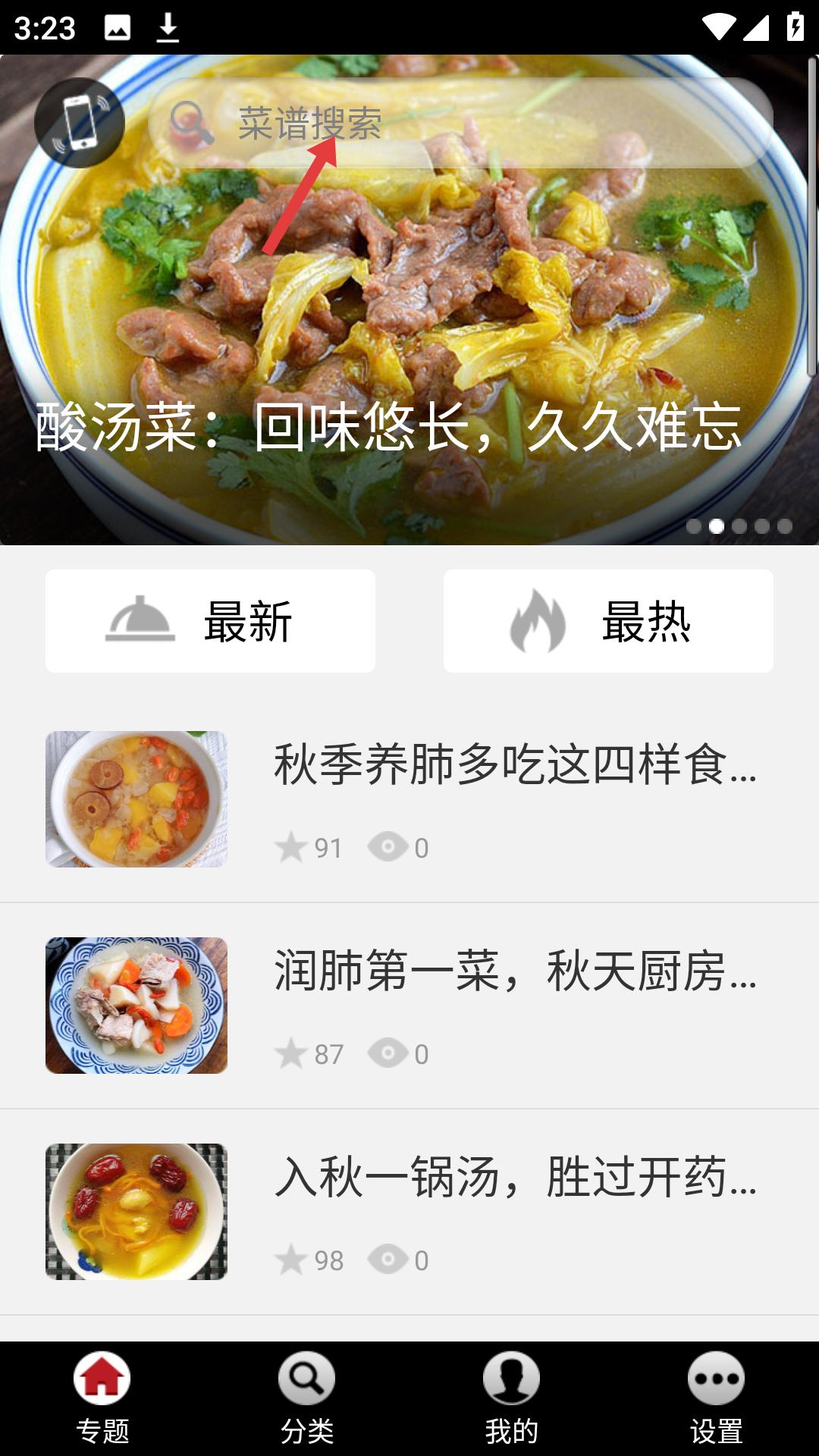
Task: Open the 秋季养肺多吃这四样食 article
Action: point(409,799)
